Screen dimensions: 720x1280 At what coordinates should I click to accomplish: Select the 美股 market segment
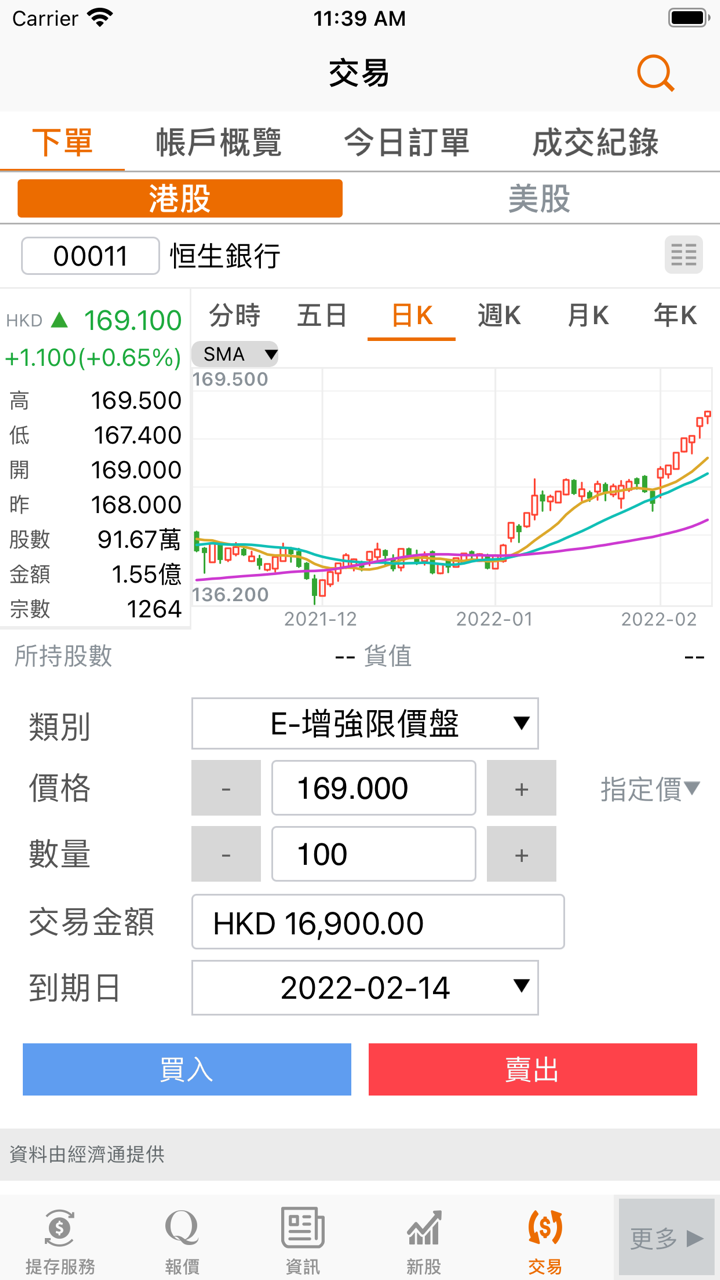point(539,199)
